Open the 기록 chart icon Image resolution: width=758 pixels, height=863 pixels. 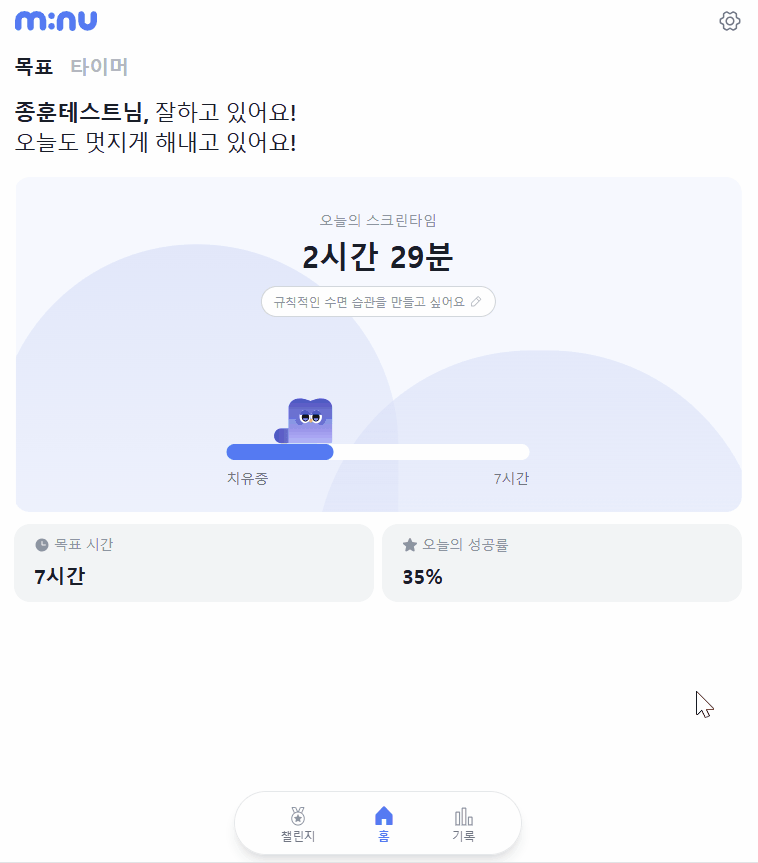463,815
